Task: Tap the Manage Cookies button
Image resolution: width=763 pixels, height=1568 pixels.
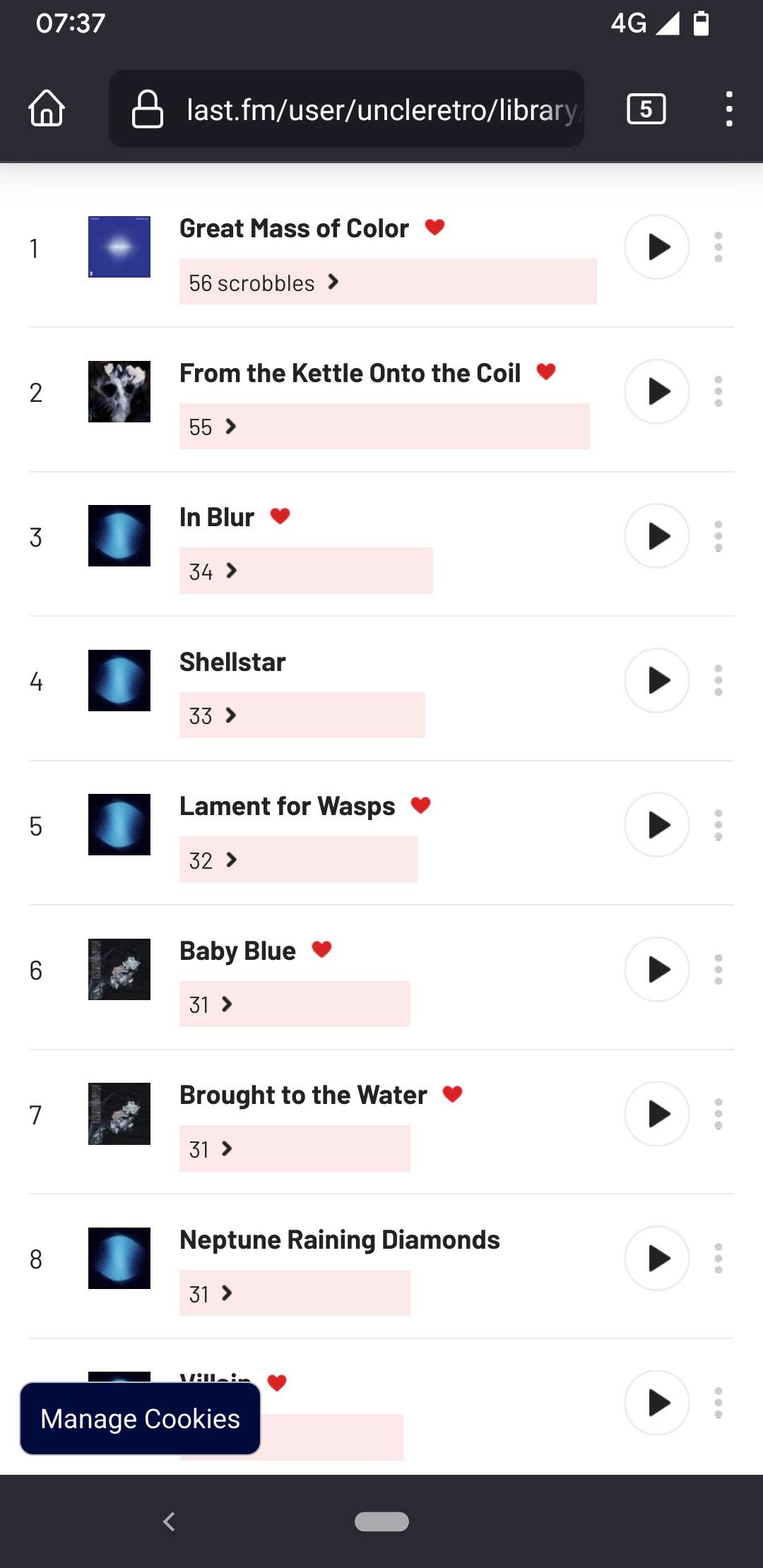Action: (x=140, y=1418)
